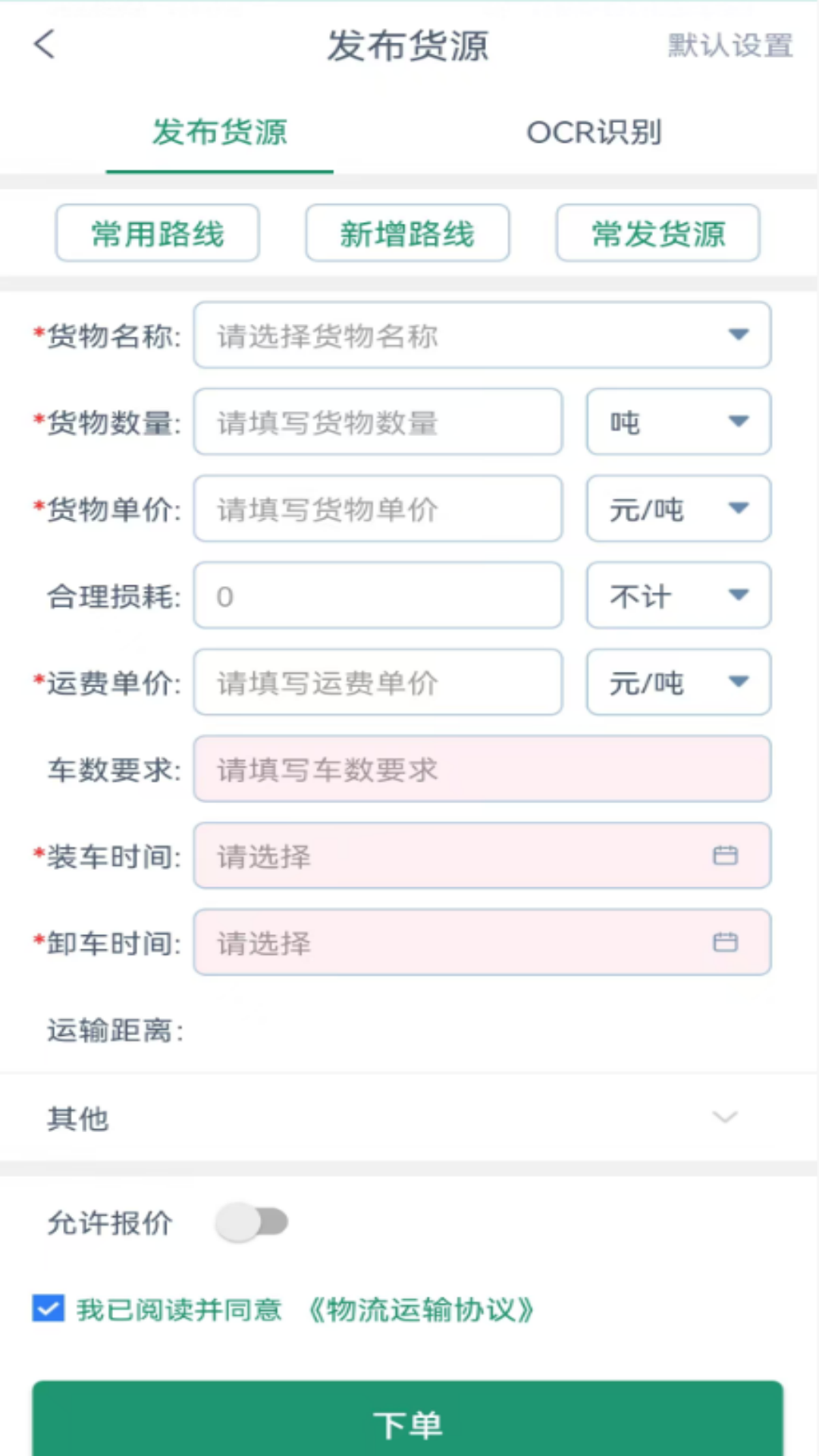Screen dimensions: 819x1456
Task: Expand the 其他 section
Action: coord(726,1118)
